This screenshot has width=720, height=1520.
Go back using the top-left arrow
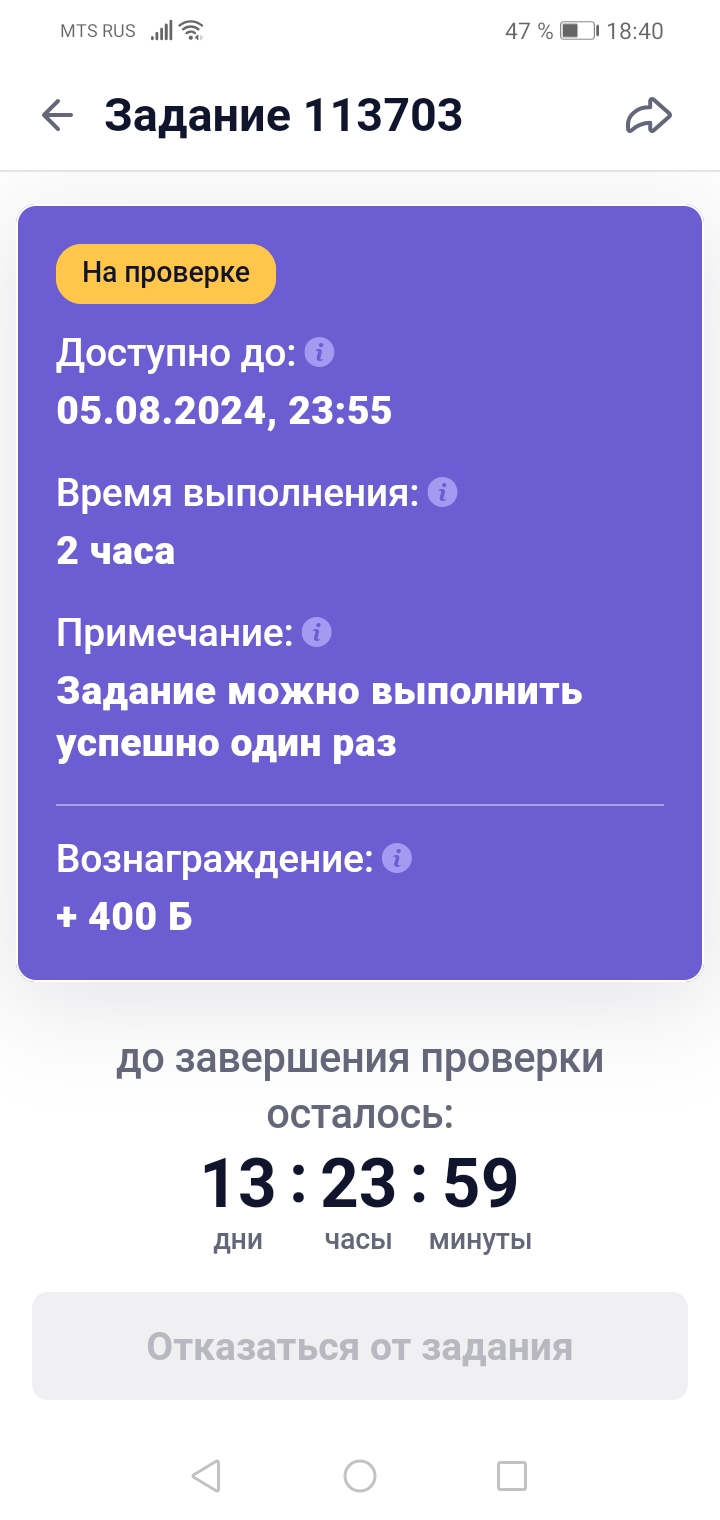(x=57, y=116)
